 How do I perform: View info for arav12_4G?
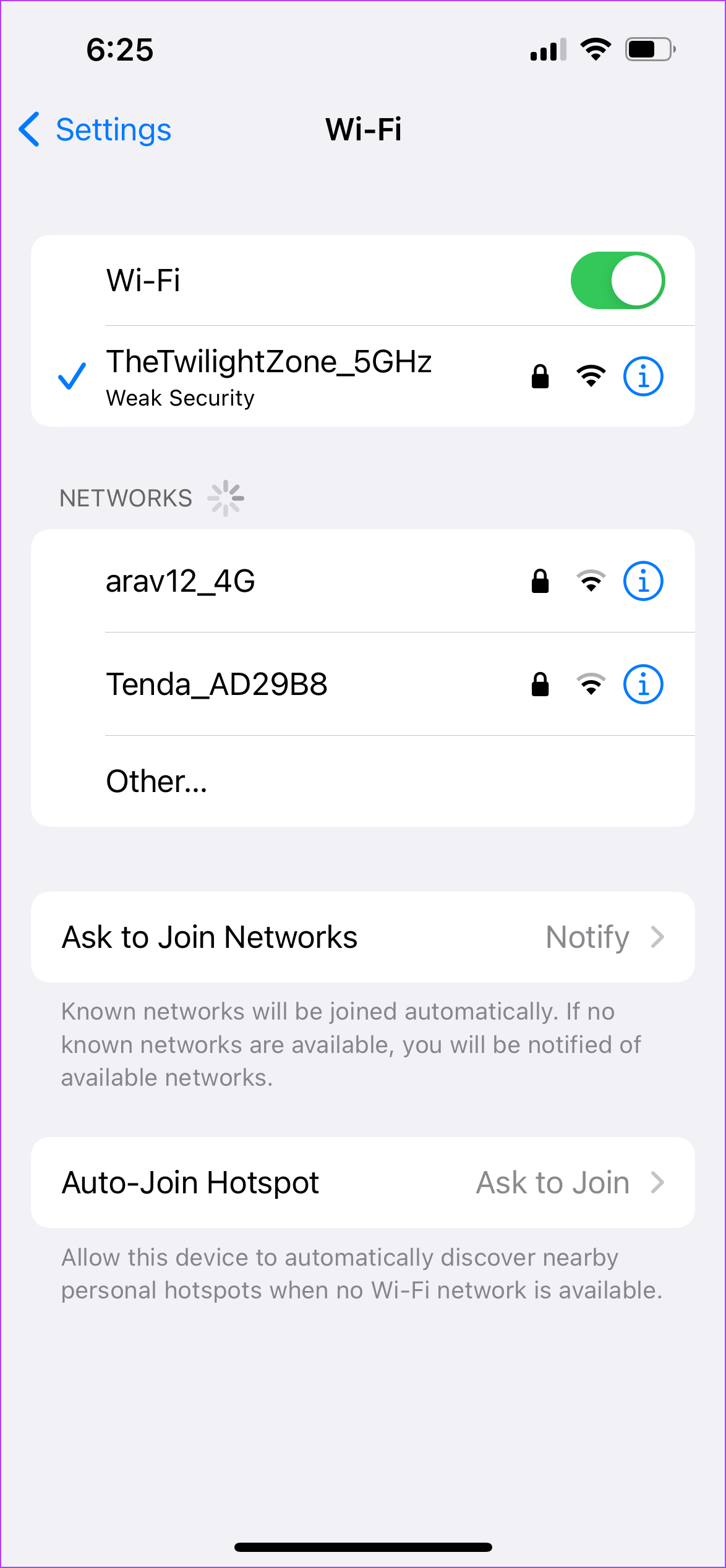(x=643, y=581)
